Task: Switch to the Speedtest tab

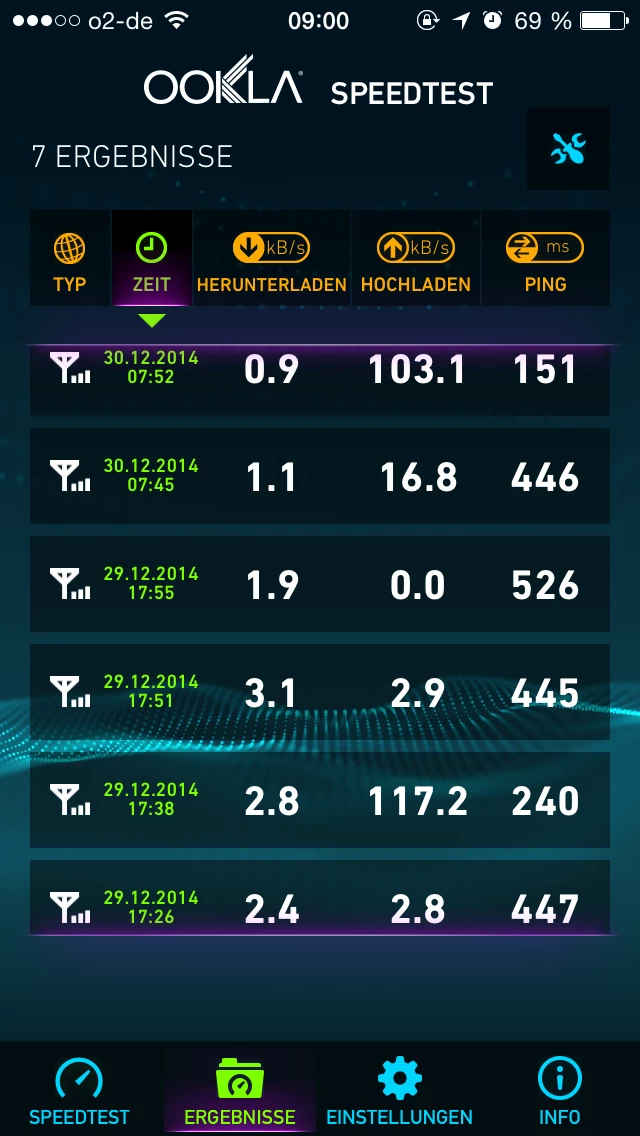Action: tap(79, 1090)
